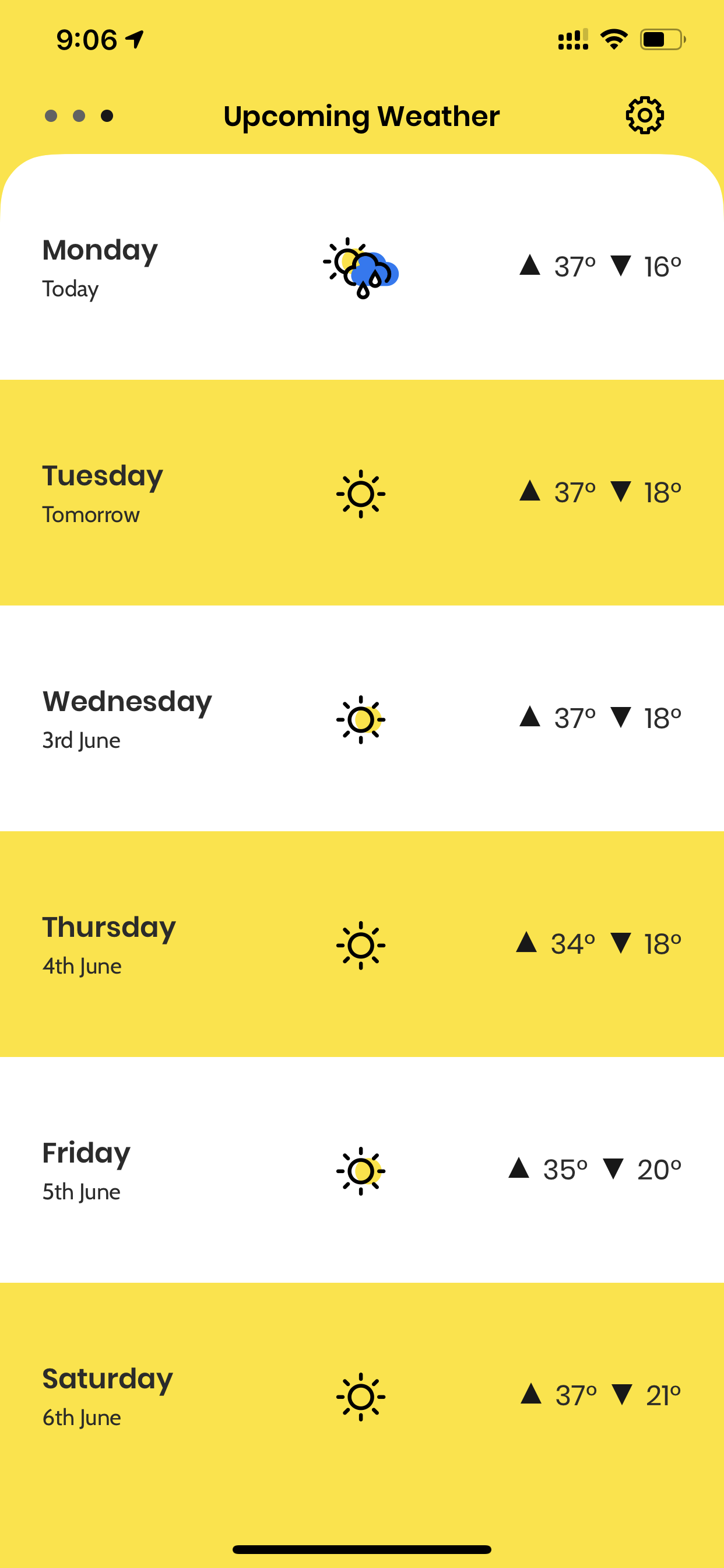The height and width of the screenshot is (1568, 724).
Task: Open Friday 5th June forecast
Action: pyautogui.click(x=362, y=1170)
